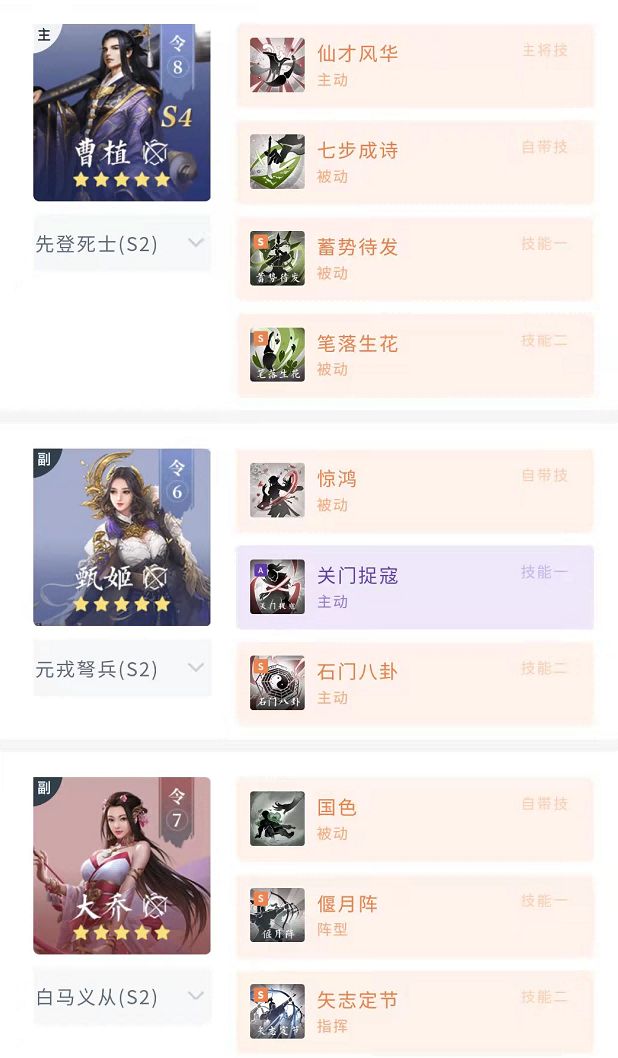Open the 石门八卦 skill slot
The width and height of the screenshot is (618, 1058).
tap(415, 683)
